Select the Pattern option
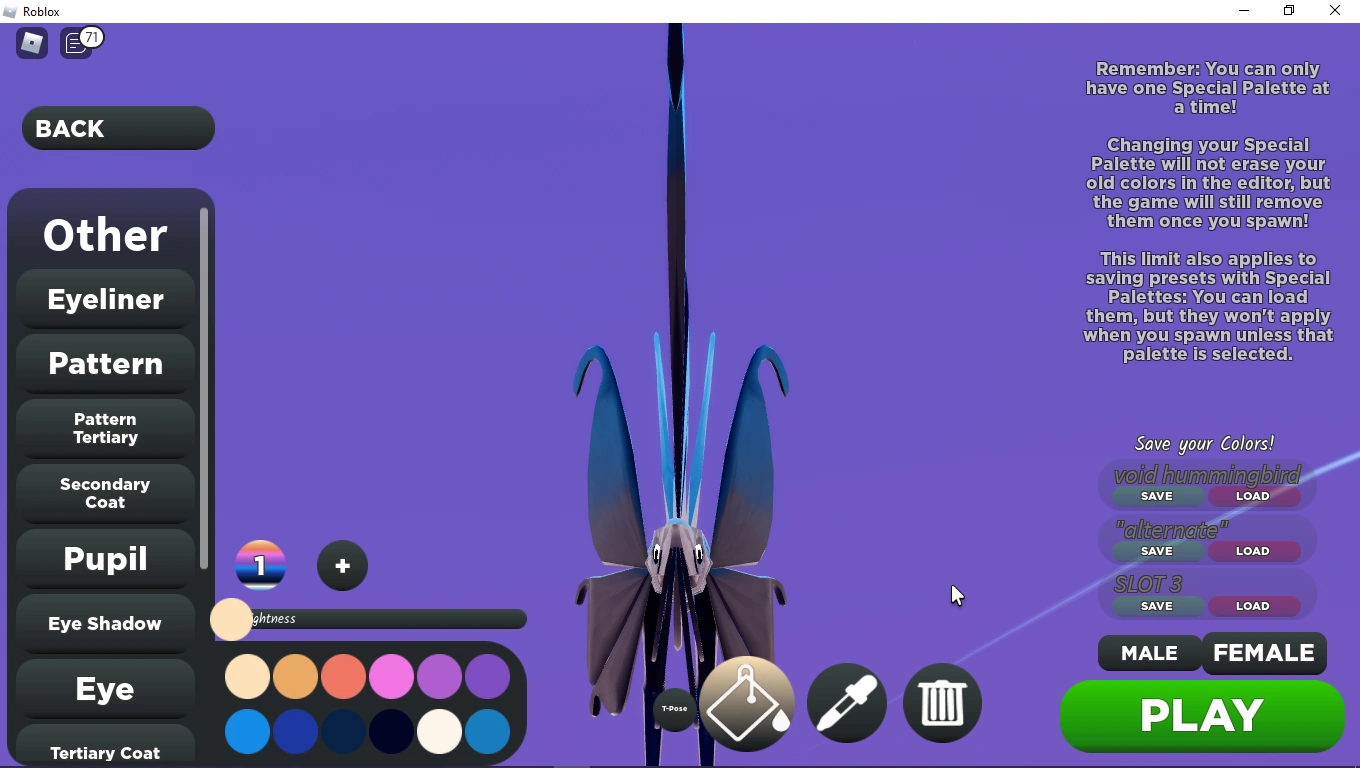 point(105,363)
